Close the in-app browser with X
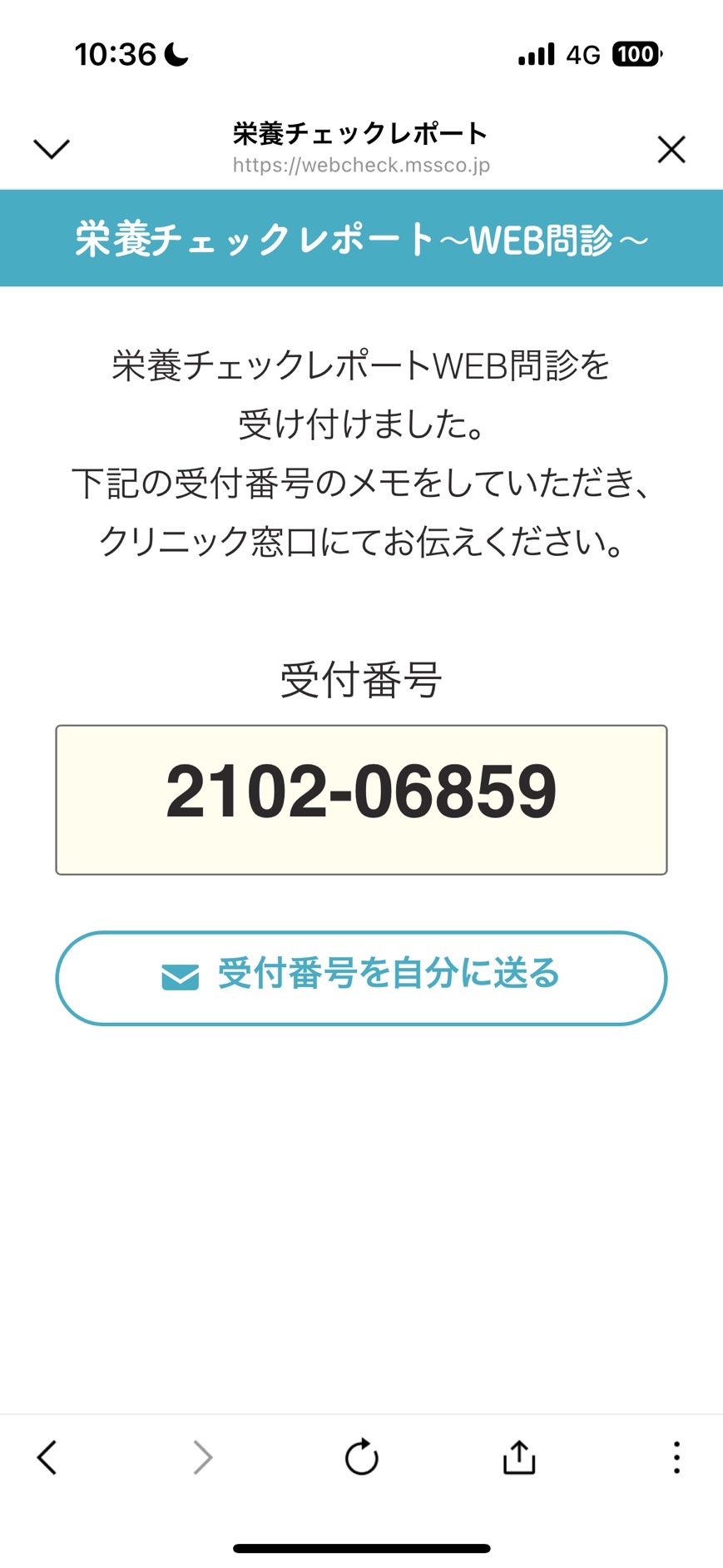The image size is (723, 1568). click(671, 150)
